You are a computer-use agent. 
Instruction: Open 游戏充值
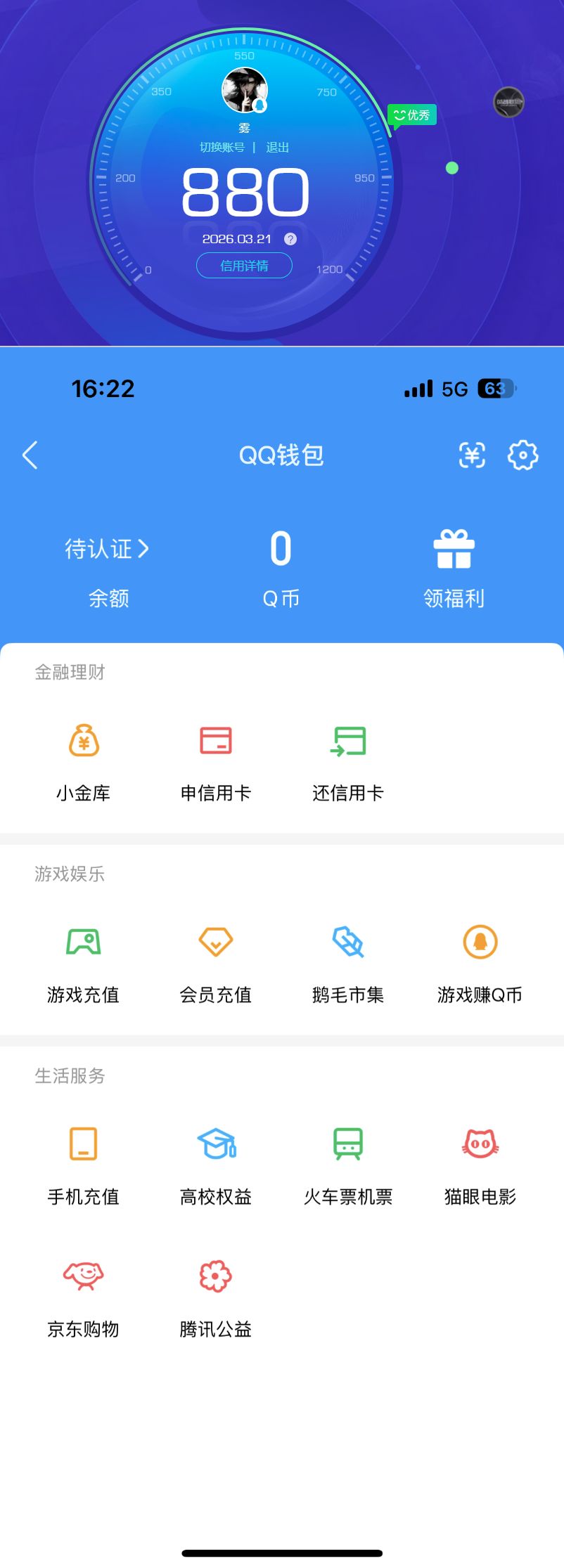point(84,964)
